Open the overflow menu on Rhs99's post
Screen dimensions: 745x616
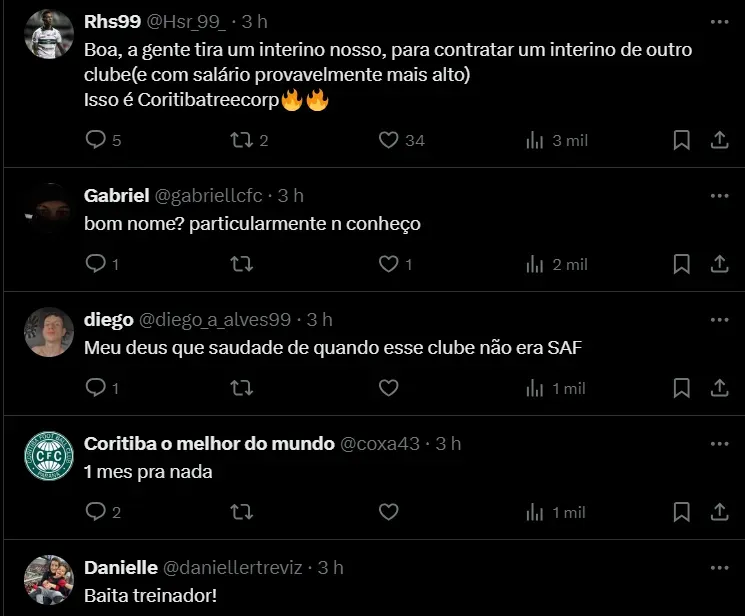click(719, 21)
